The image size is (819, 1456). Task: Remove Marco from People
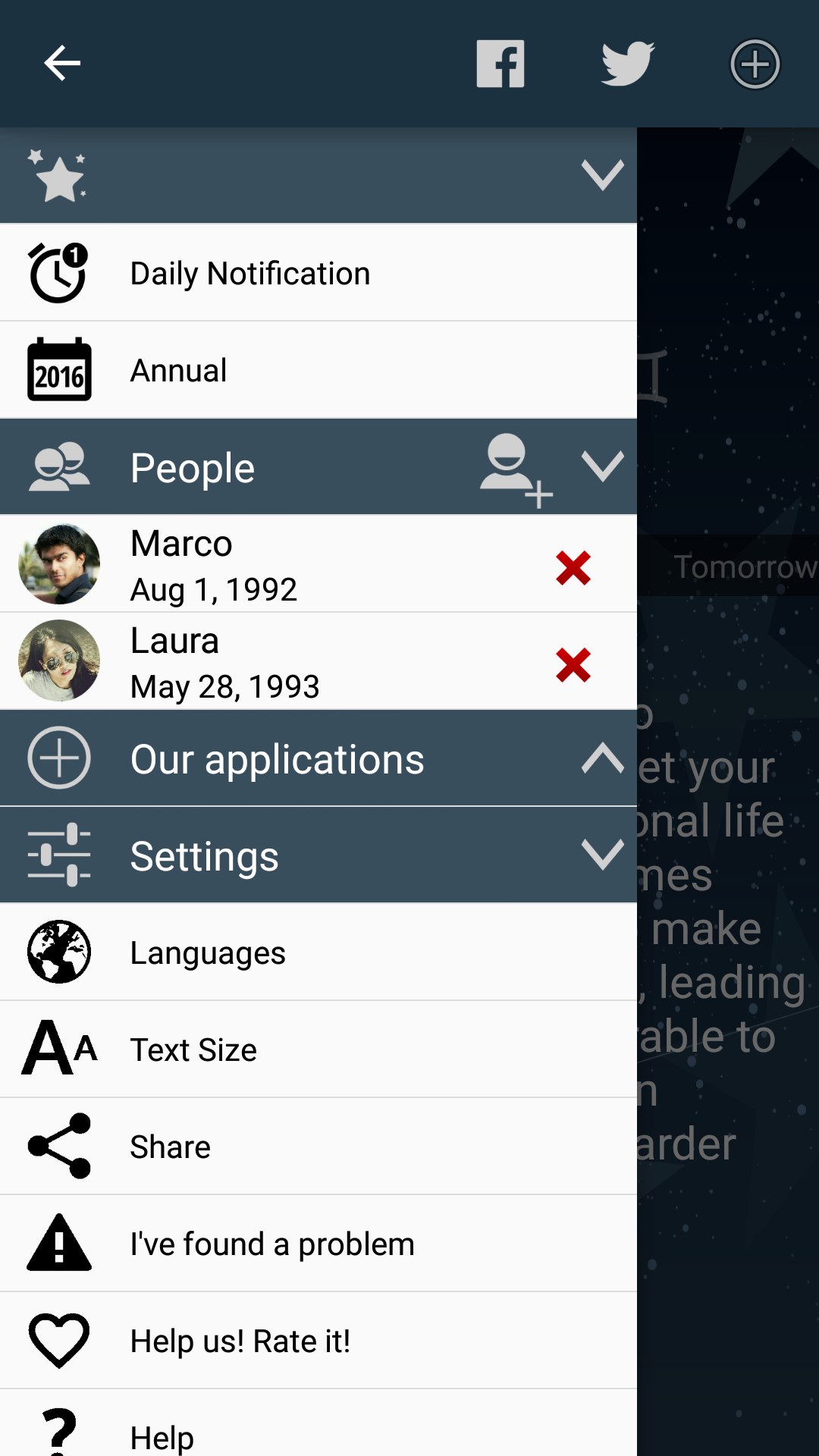[x=573, y=568]
